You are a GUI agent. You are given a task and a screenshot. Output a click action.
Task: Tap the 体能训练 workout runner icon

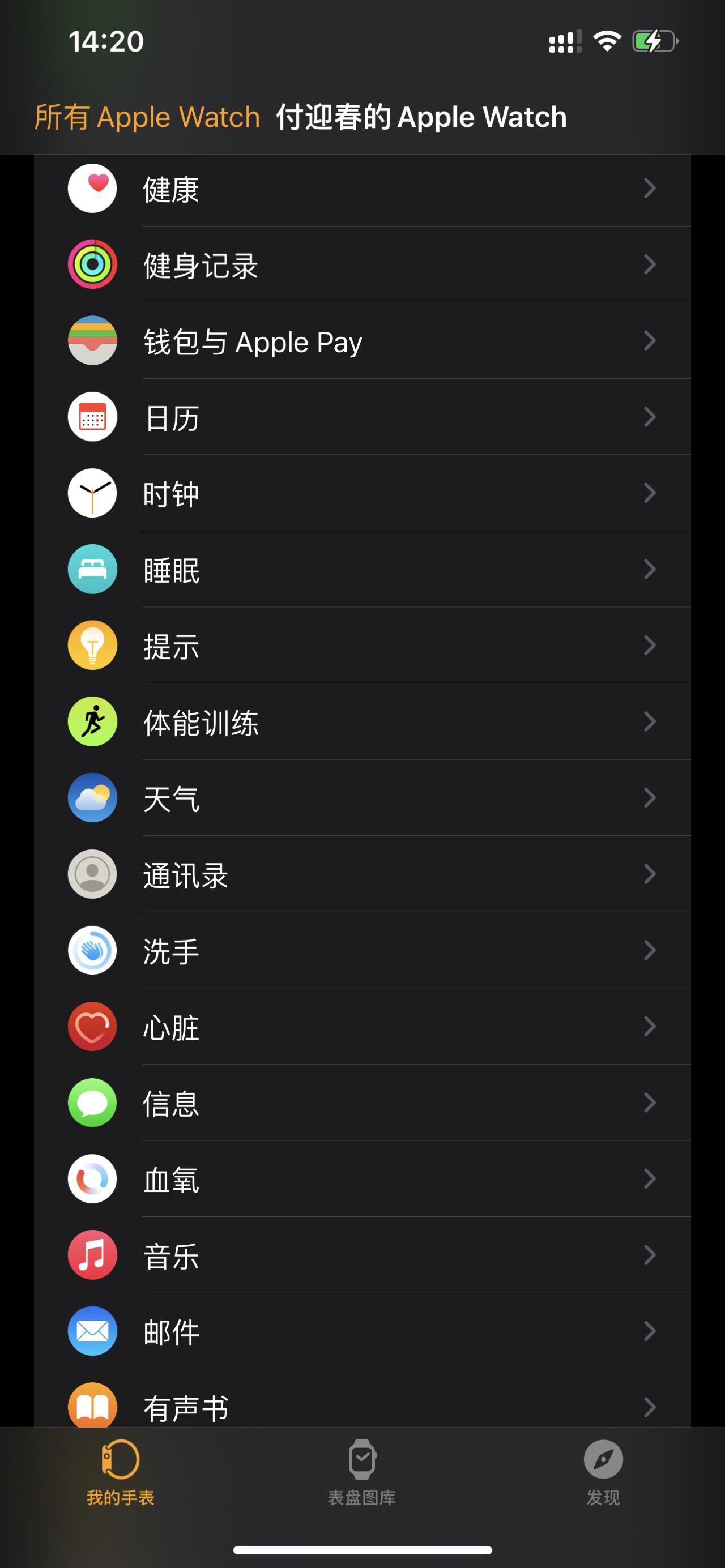tap(92, 723)
